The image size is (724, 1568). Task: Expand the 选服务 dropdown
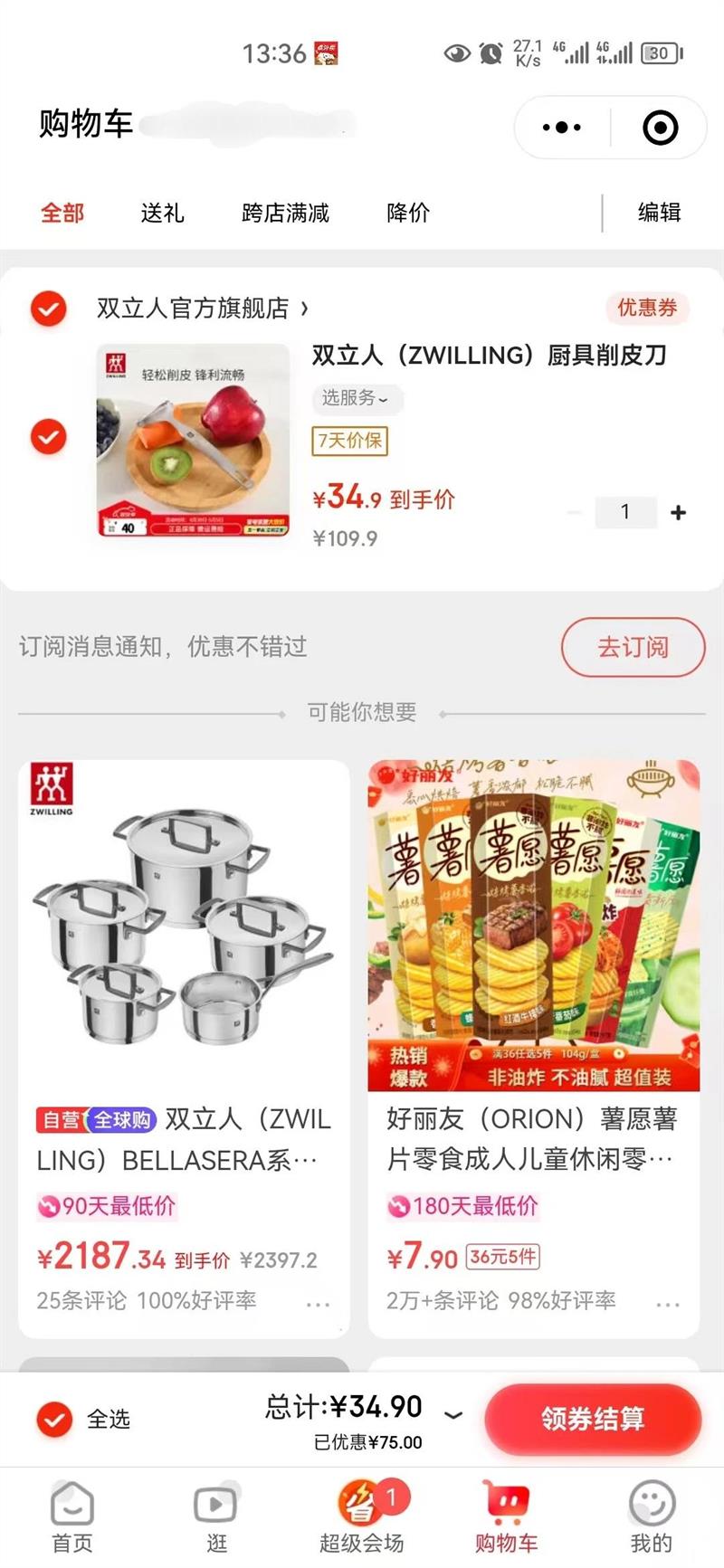pyautogui.click(x=357, y=398)
